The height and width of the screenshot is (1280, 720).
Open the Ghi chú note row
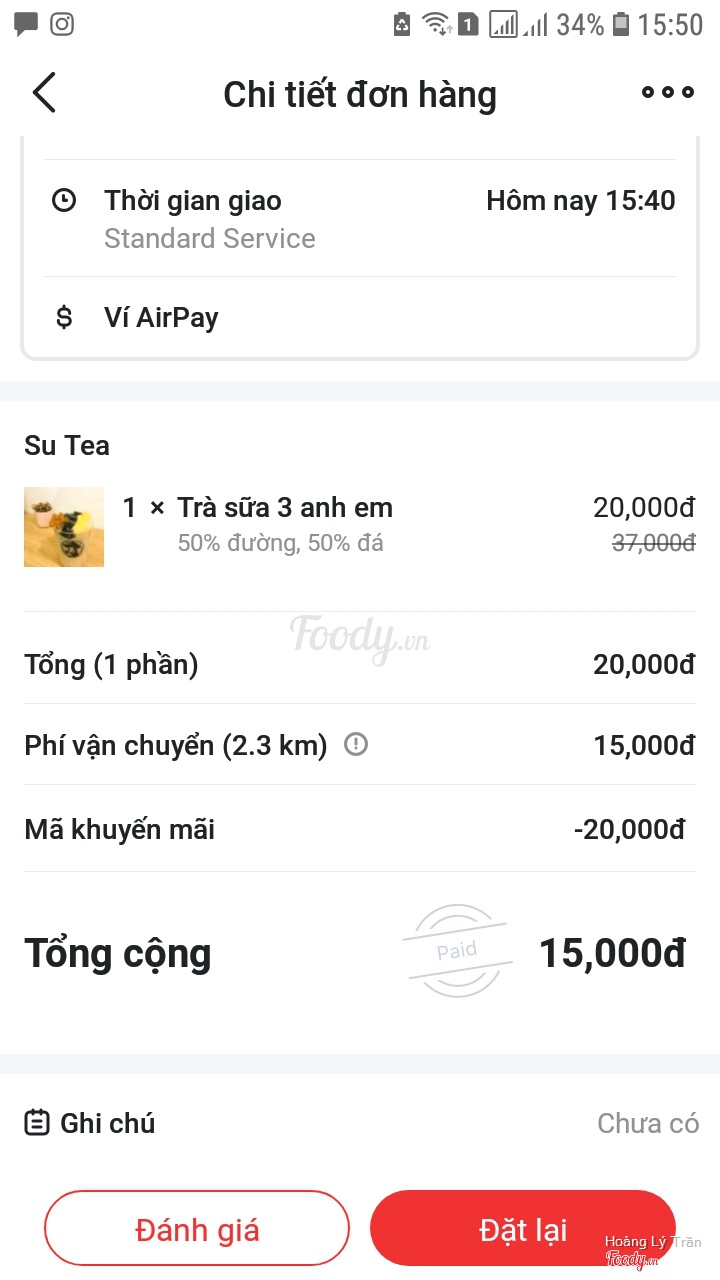tap(360, 1123)
